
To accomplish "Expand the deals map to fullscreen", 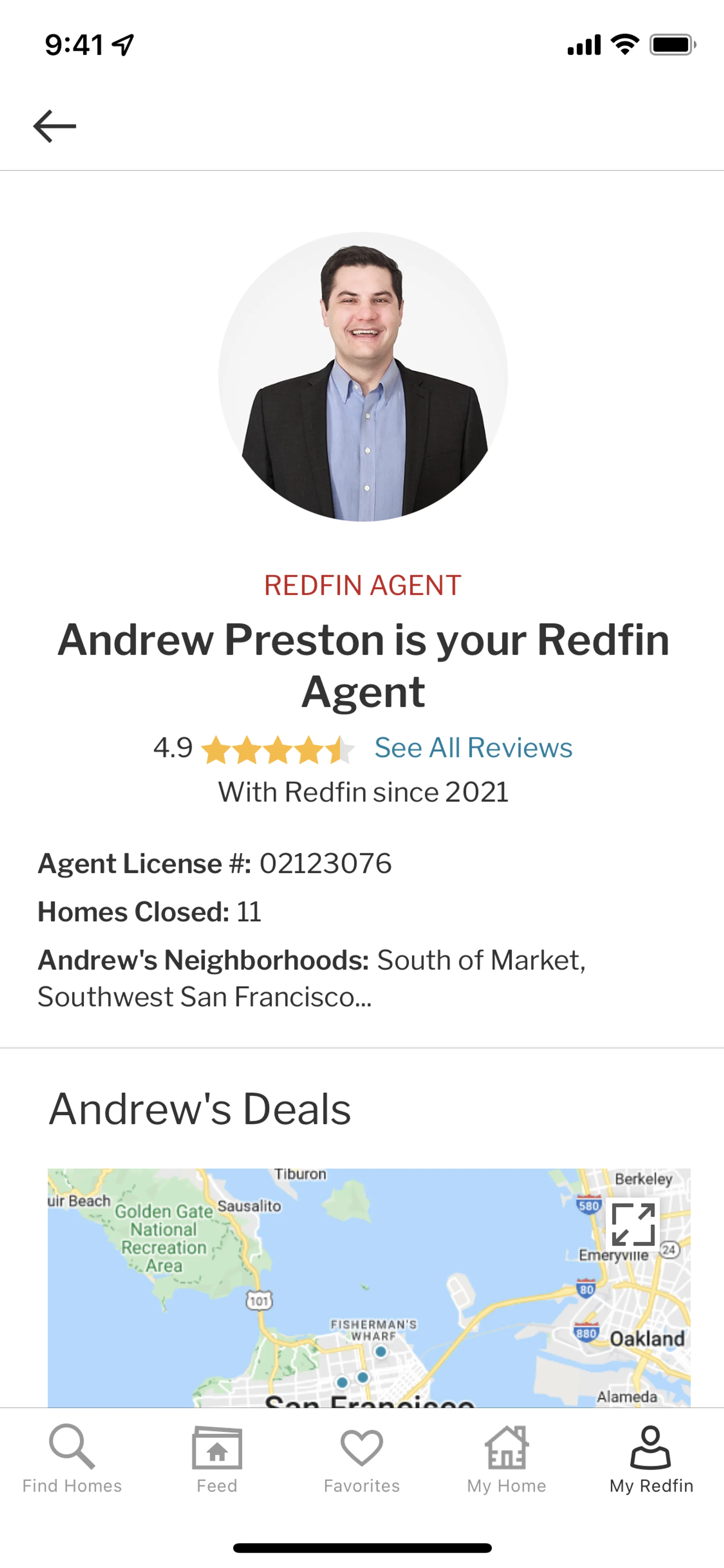I will pos(633,1224).
